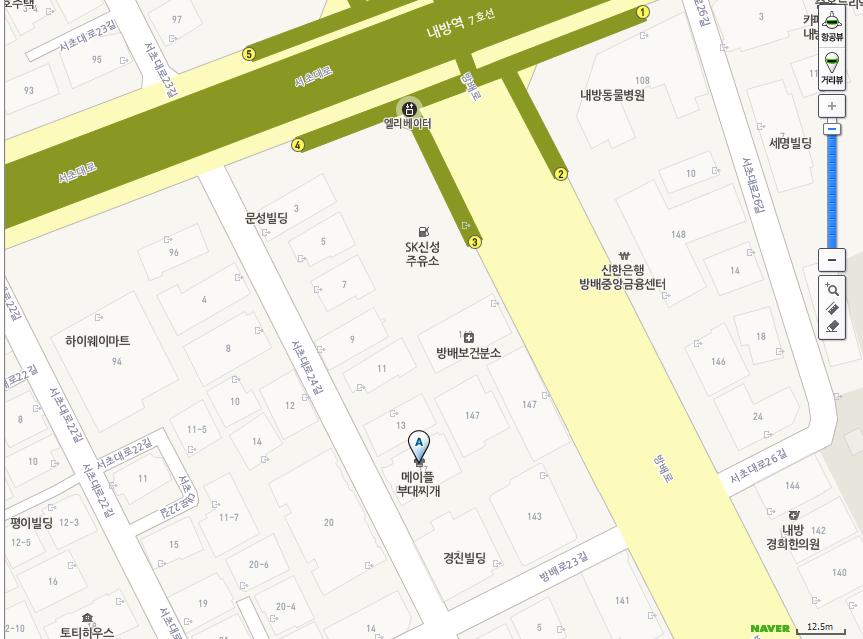Zoom in with the plus button
The width and height of the screenshot is (863, 639).
[831, 106]
